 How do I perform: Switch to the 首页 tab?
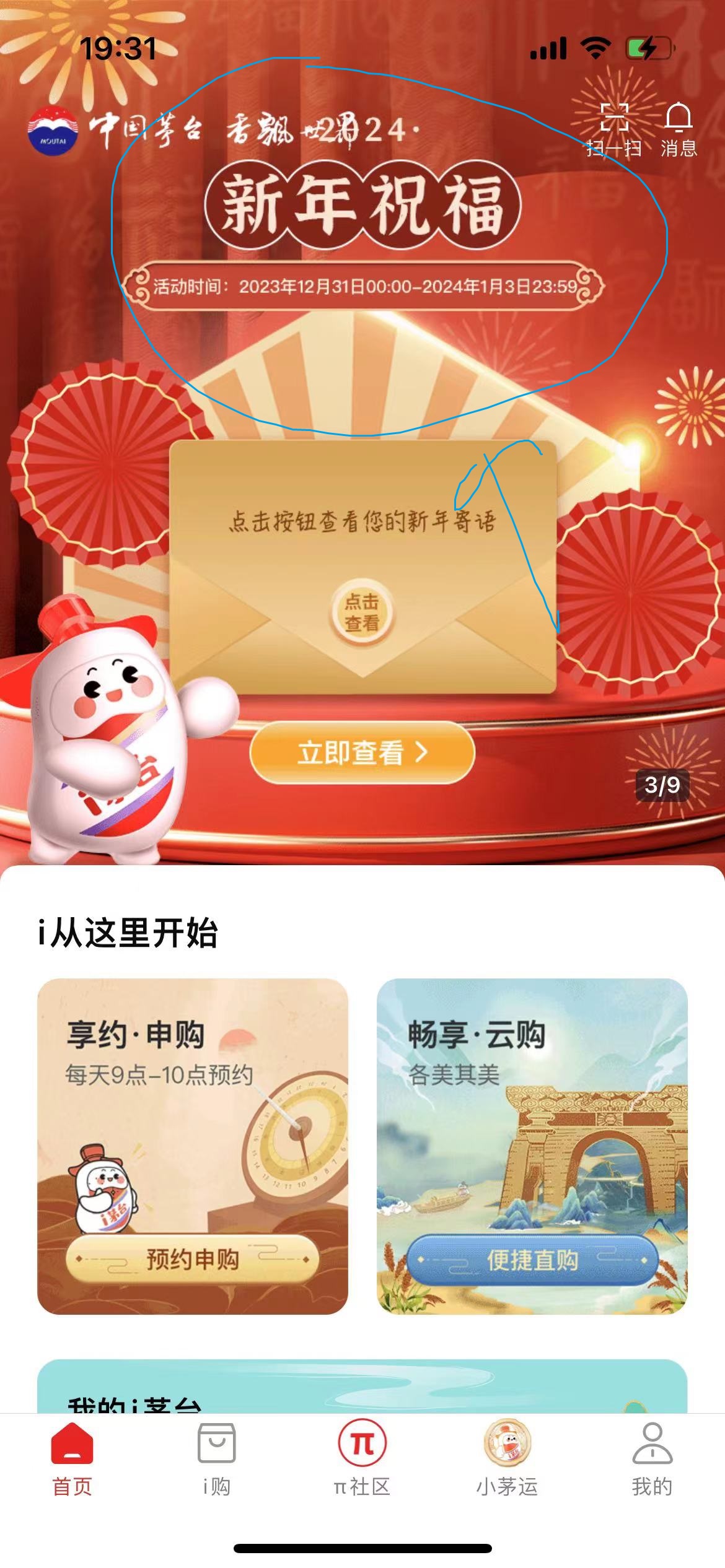click(72, 1459)
